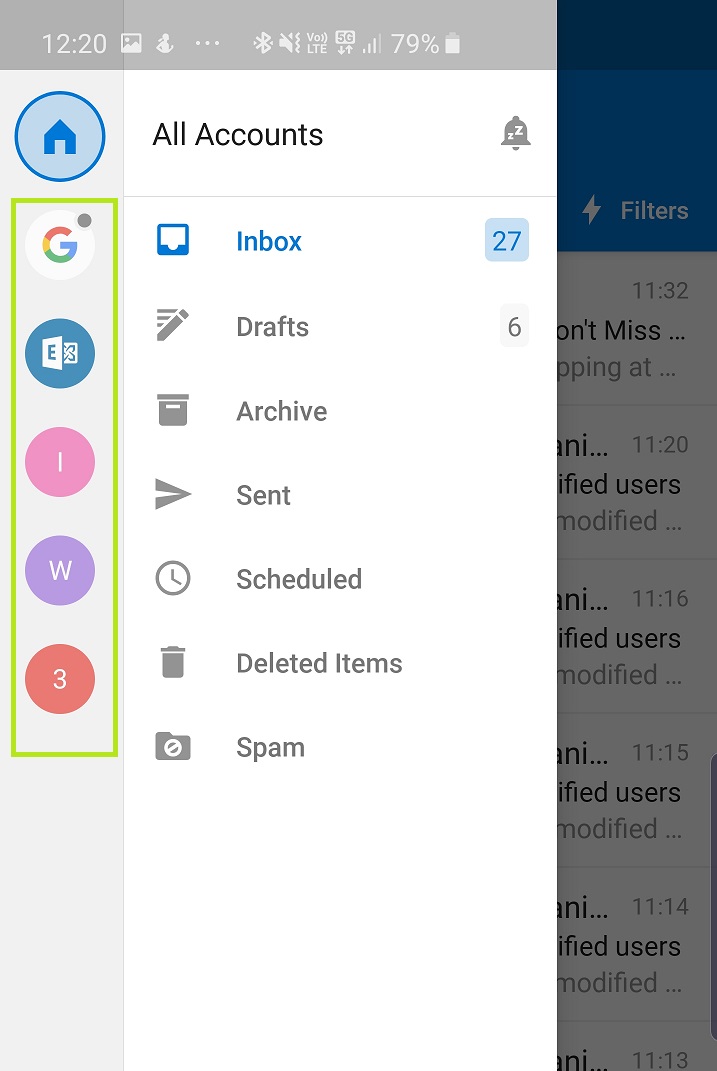Open the Drafts folder
Image resolution: width=717 pixels, height=1071 pixels.
tap(272, 327)
